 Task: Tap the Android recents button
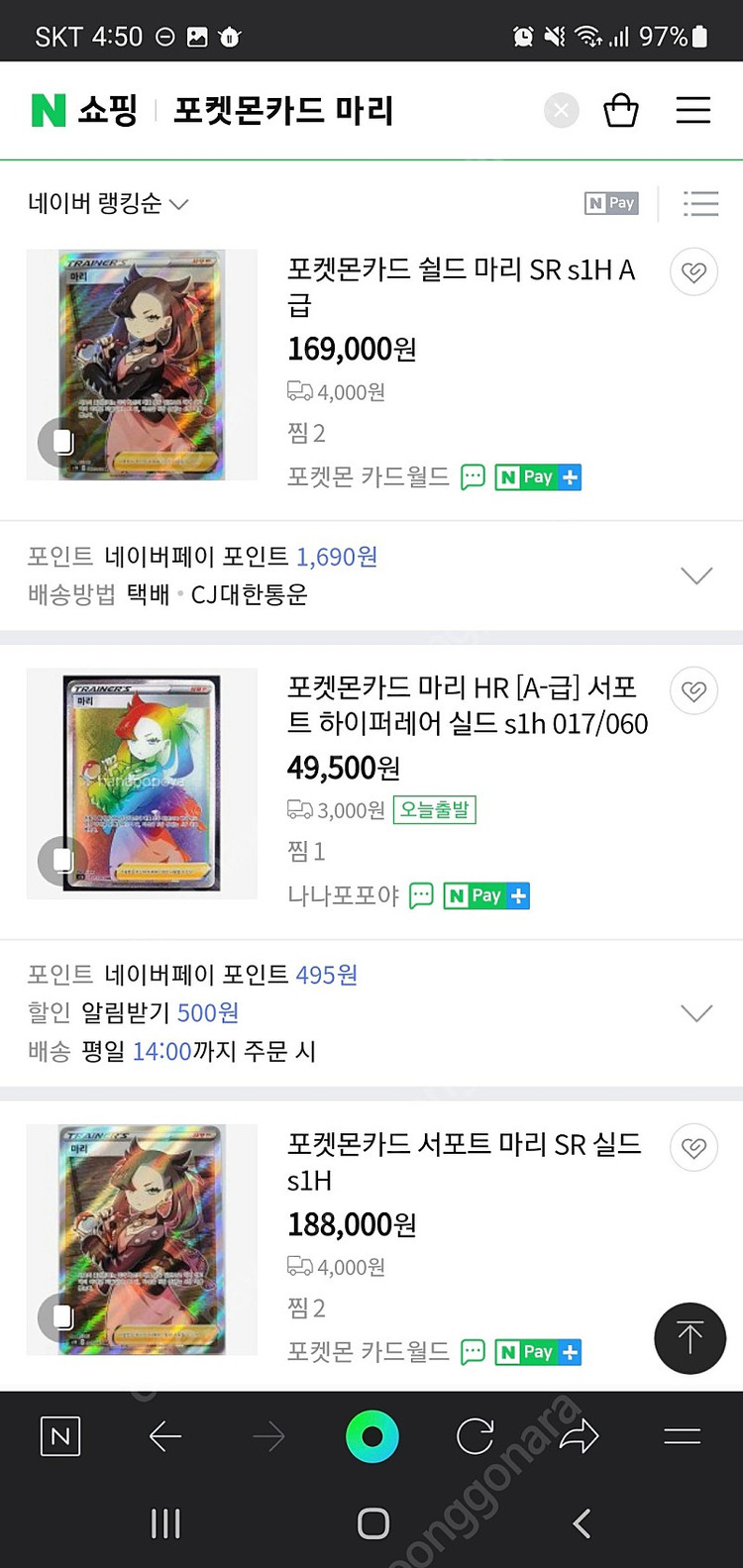(x=165, y=1523)
